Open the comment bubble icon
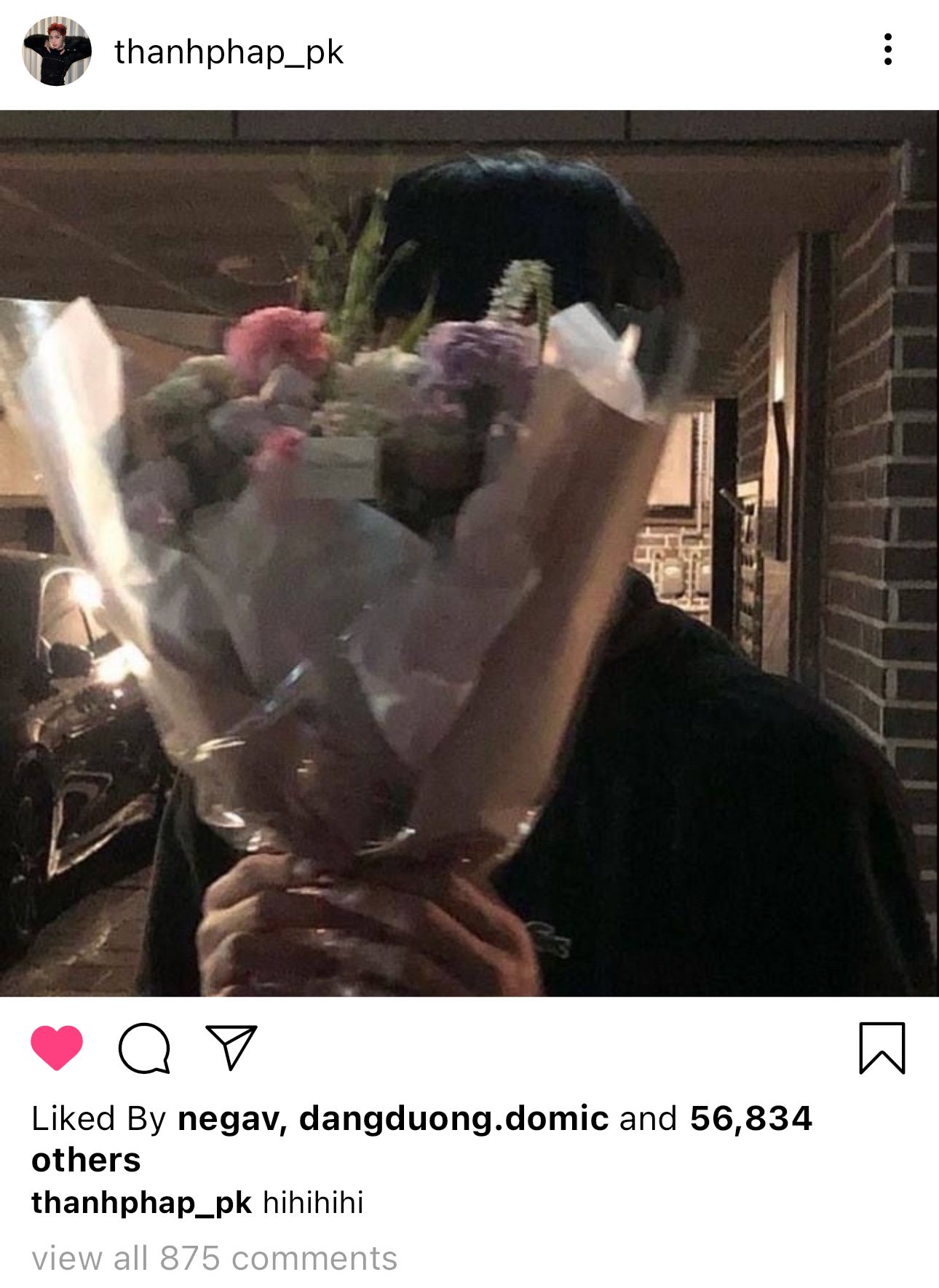This screenshot has height=1288, width=939. tap(144, 1048)
